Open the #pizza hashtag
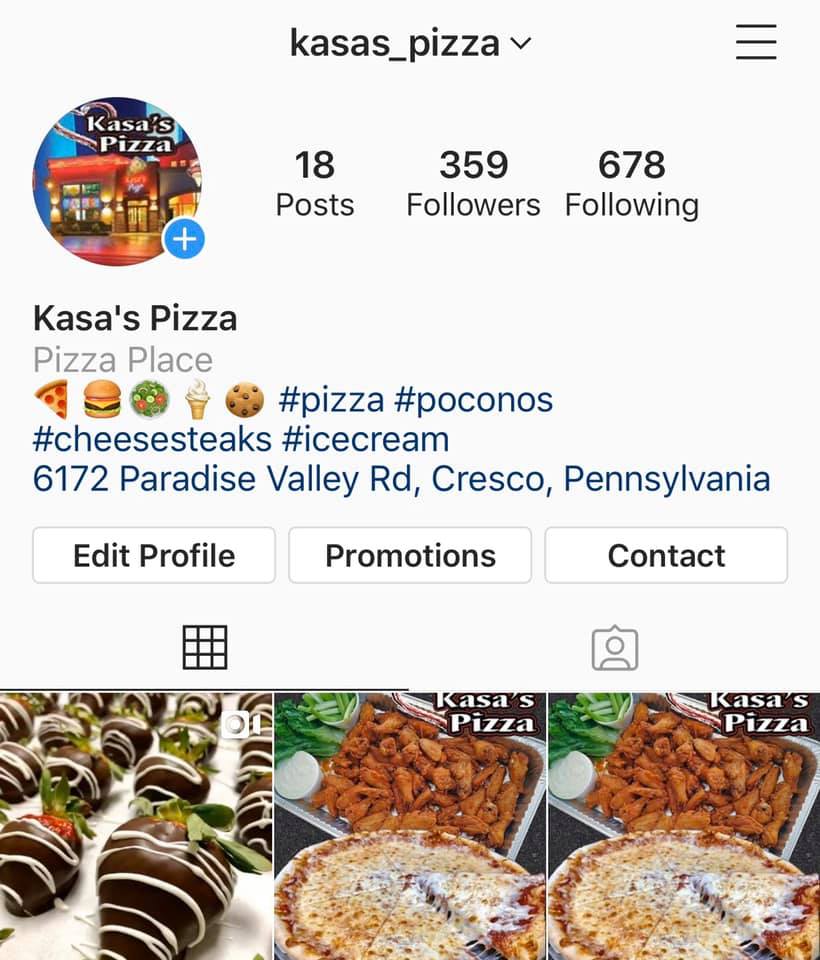The image size is (820, 960). pyautogui.click(x=331, y=400)
